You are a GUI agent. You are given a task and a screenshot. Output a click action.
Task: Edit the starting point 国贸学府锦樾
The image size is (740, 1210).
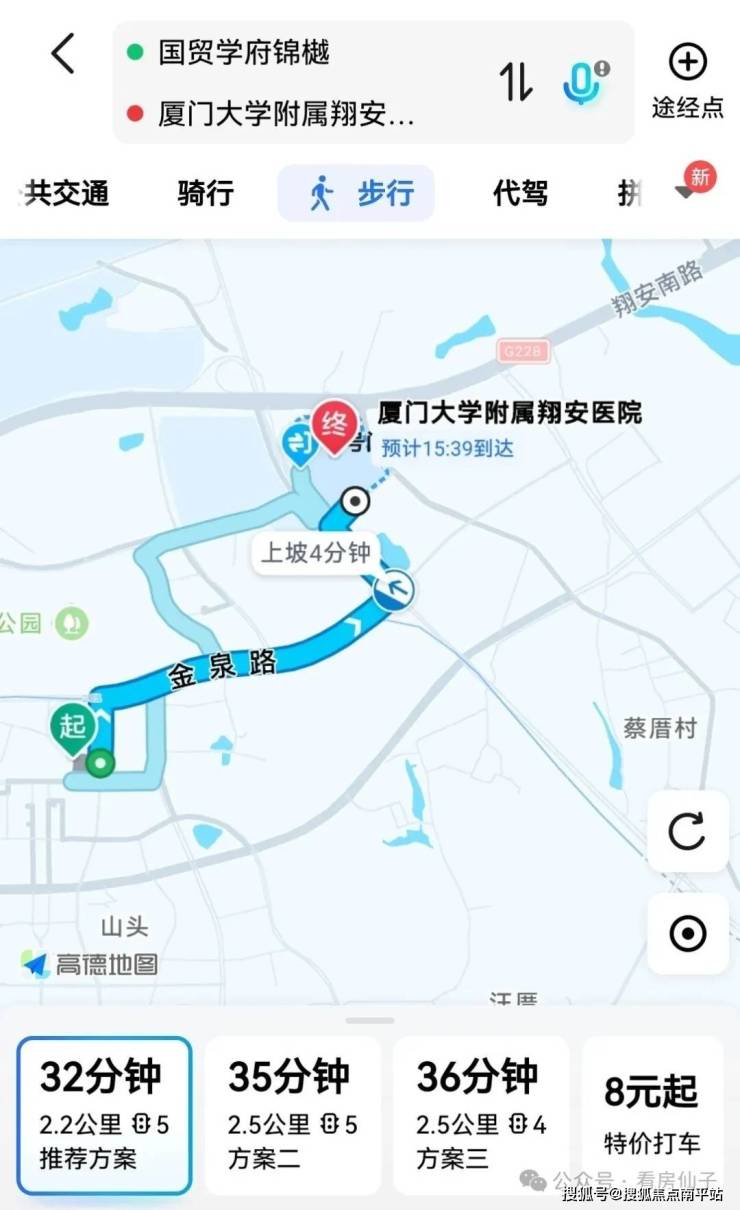(x=245, y=53)
